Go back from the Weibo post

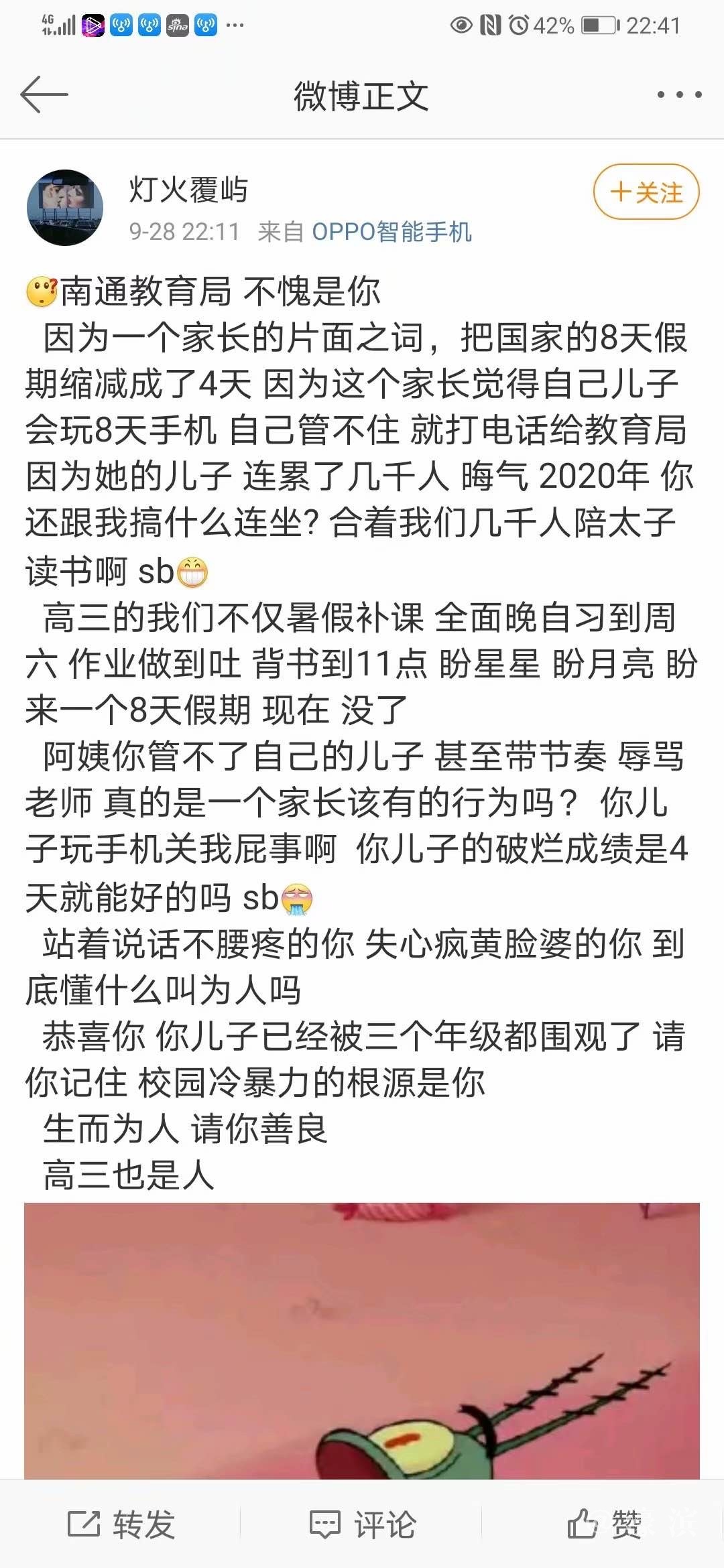44,95
